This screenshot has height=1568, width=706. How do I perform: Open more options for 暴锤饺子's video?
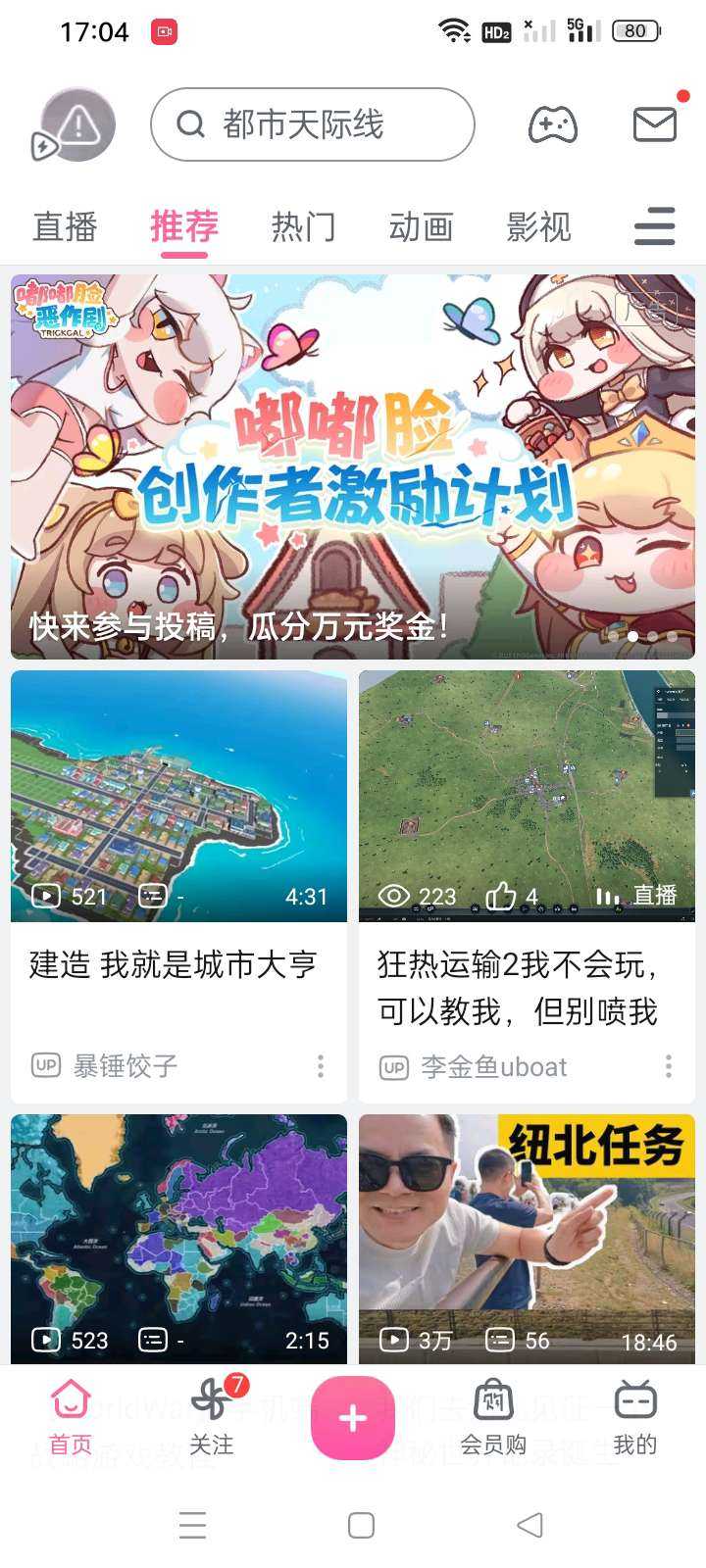coord(321,1066)
